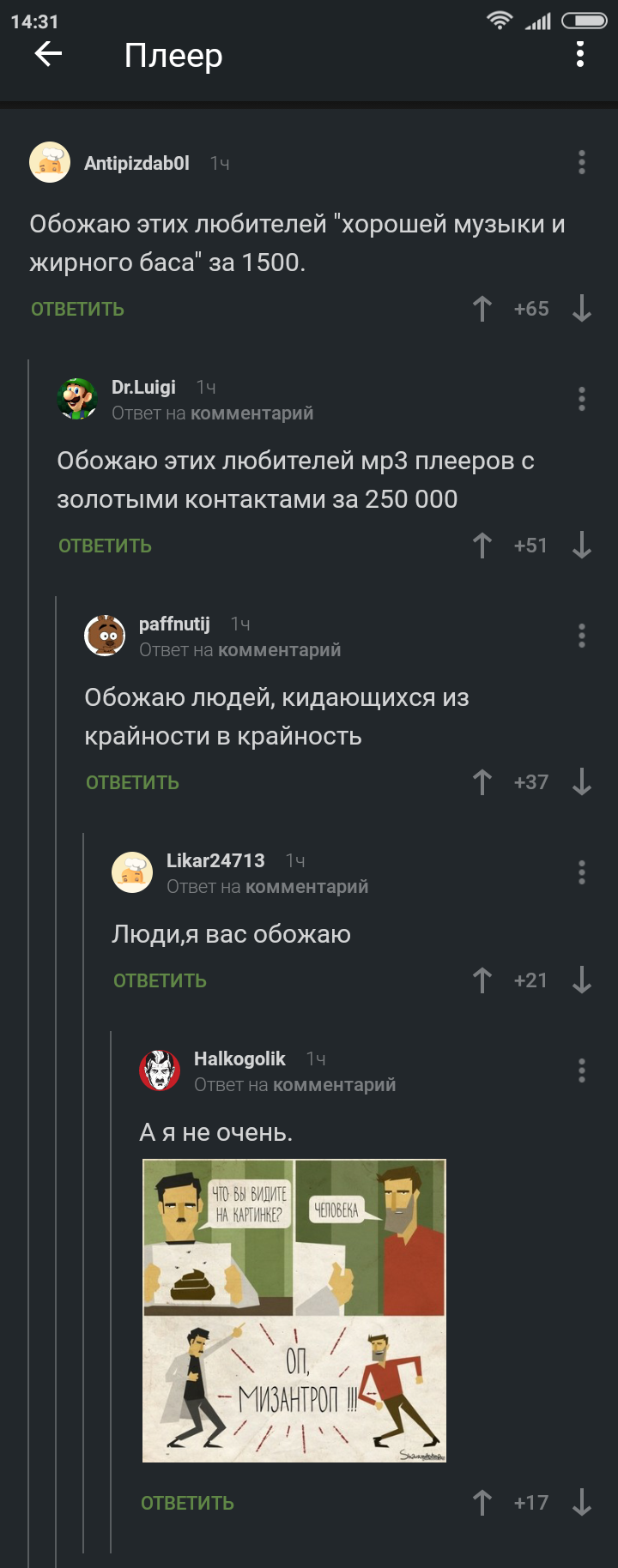Downvote Halkogolik's comment
This screenshot has height=1568, width=618.
coord(582,1503)
